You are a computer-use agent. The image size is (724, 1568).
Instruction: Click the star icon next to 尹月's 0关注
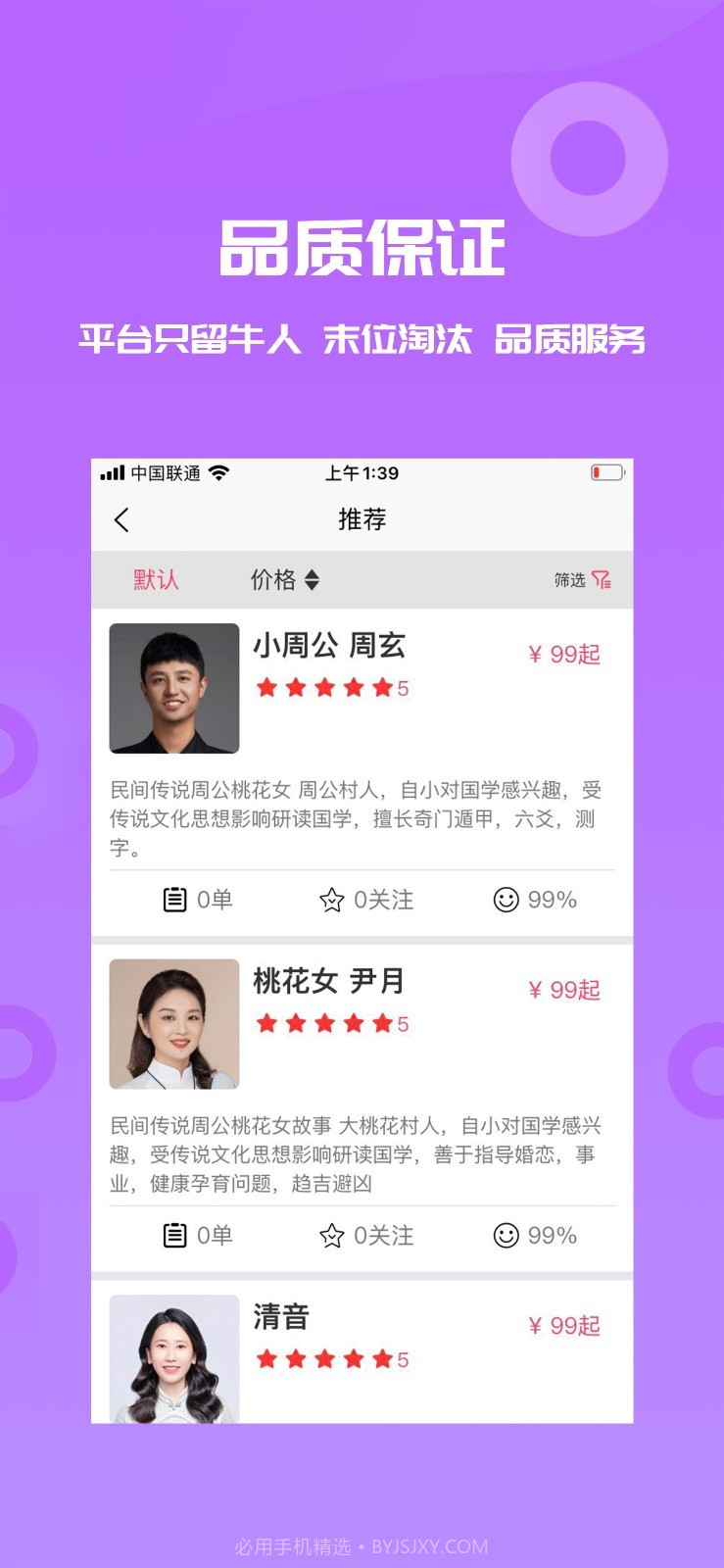333,1235
